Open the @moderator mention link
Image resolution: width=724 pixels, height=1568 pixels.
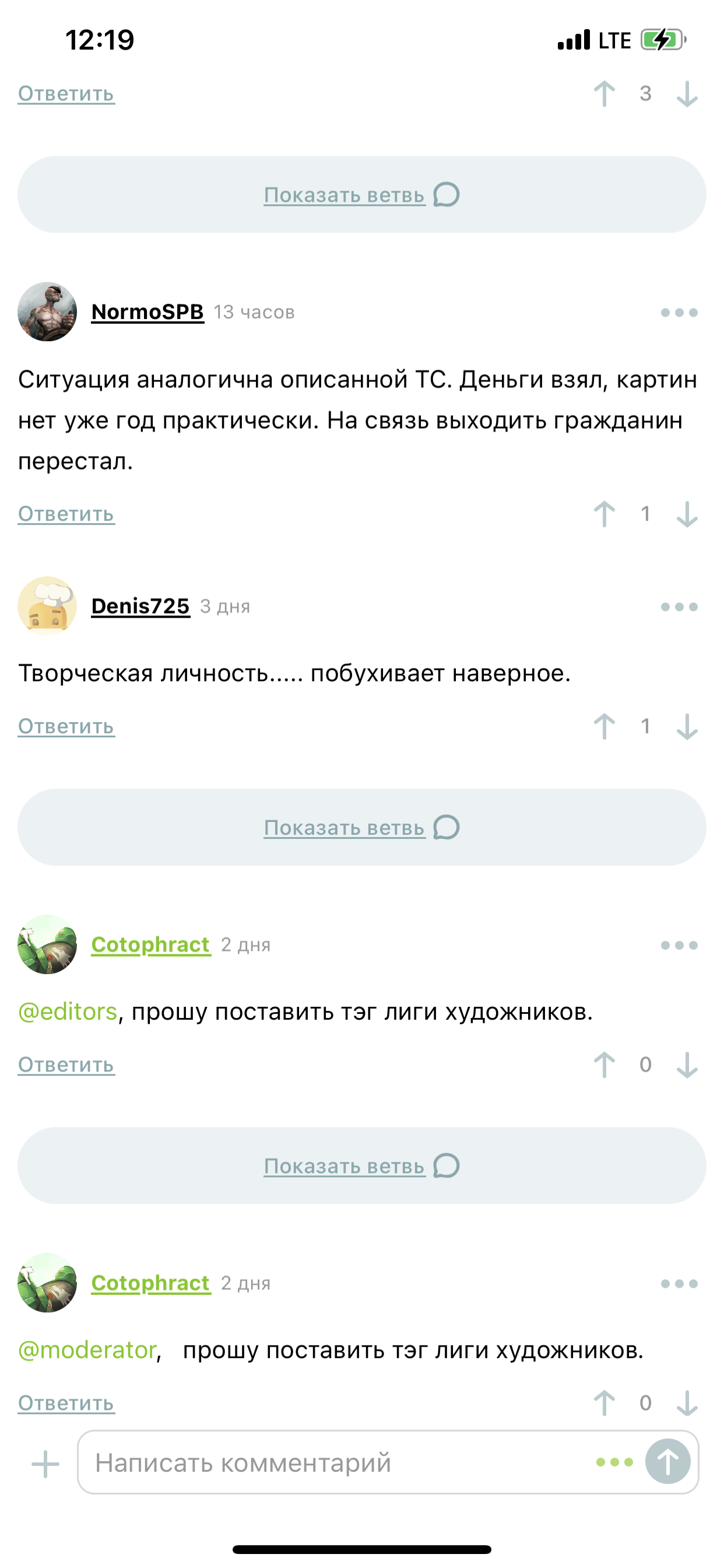[87, 1350]
